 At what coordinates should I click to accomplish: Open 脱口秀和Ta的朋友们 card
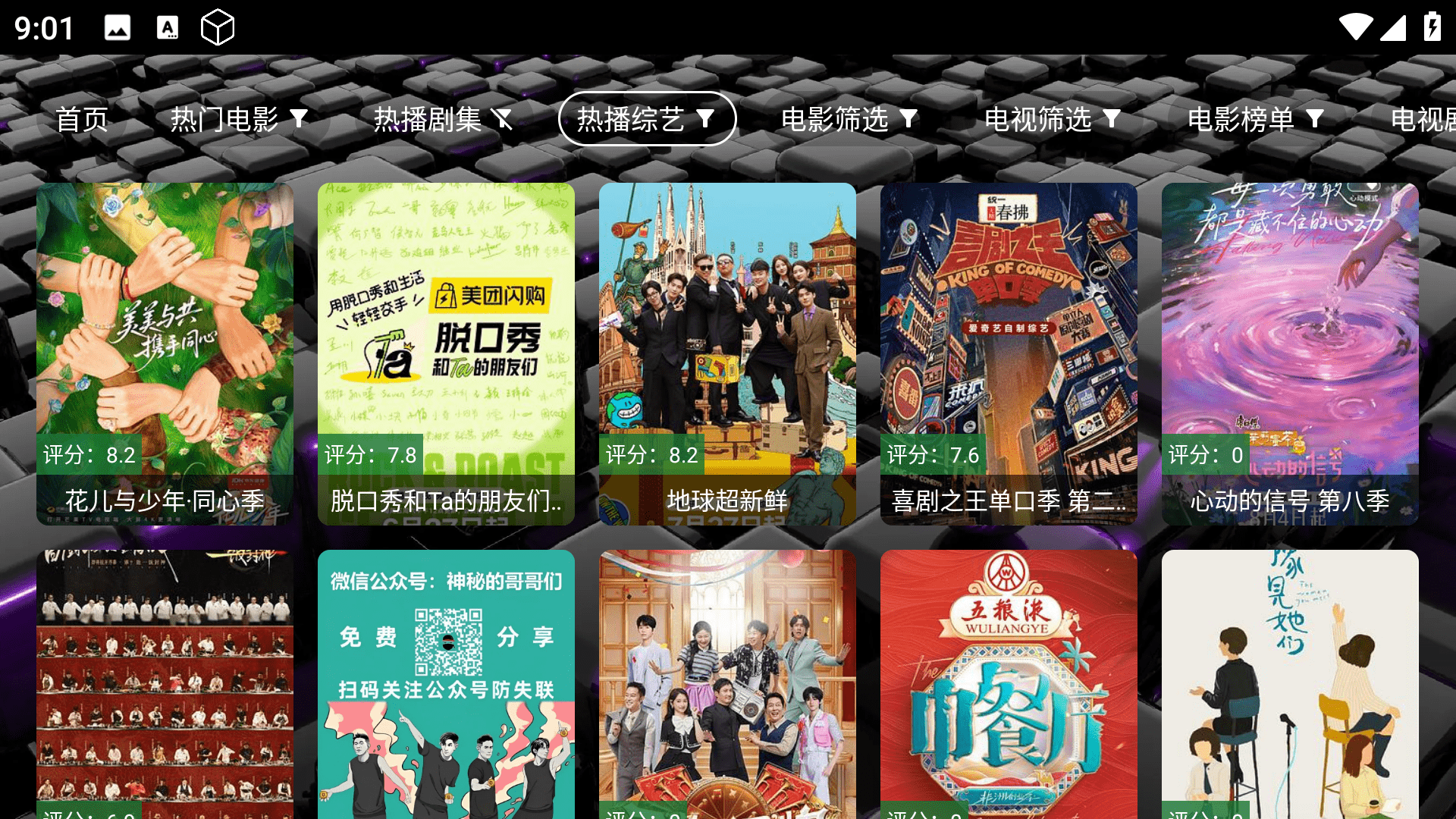tap(446, 353)
